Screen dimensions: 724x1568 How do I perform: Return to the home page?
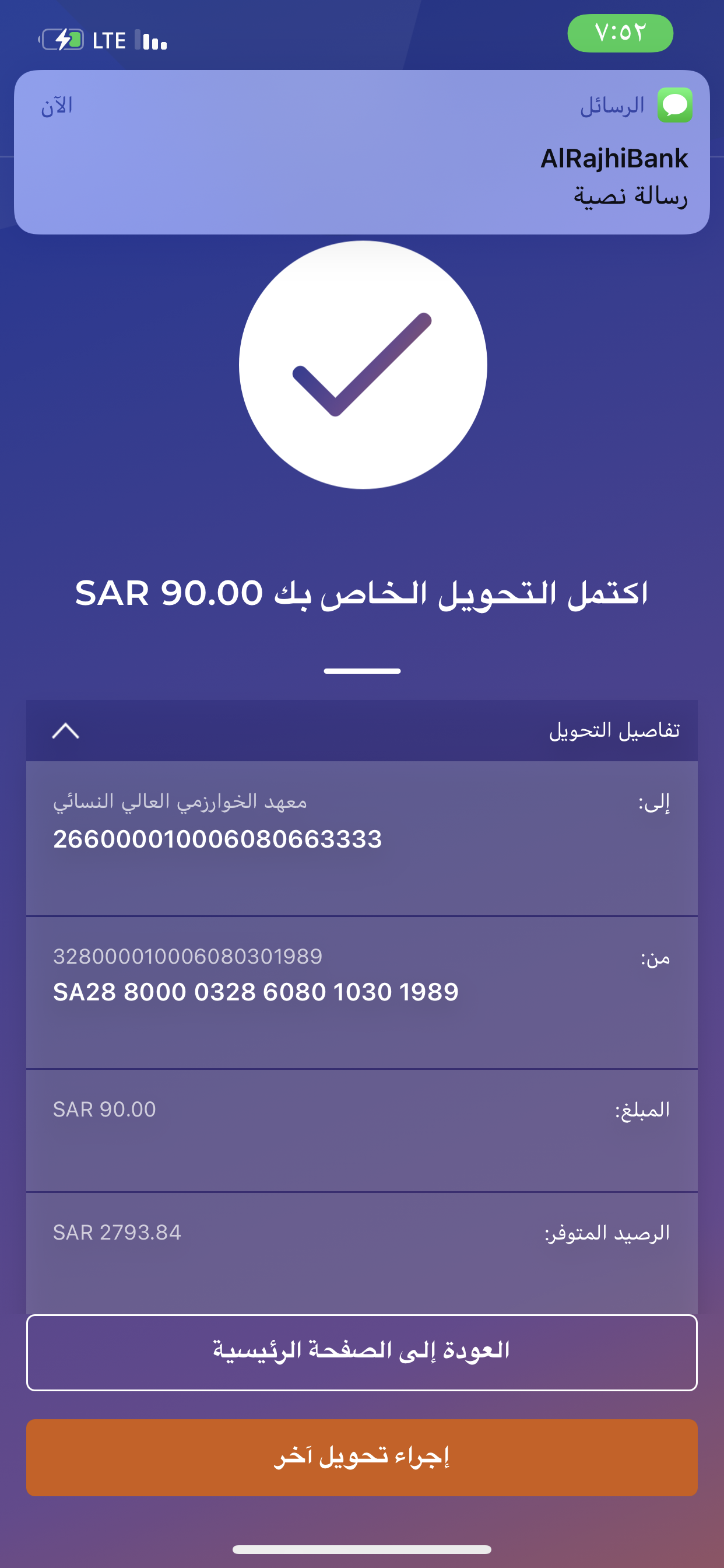pos(361,1353)
